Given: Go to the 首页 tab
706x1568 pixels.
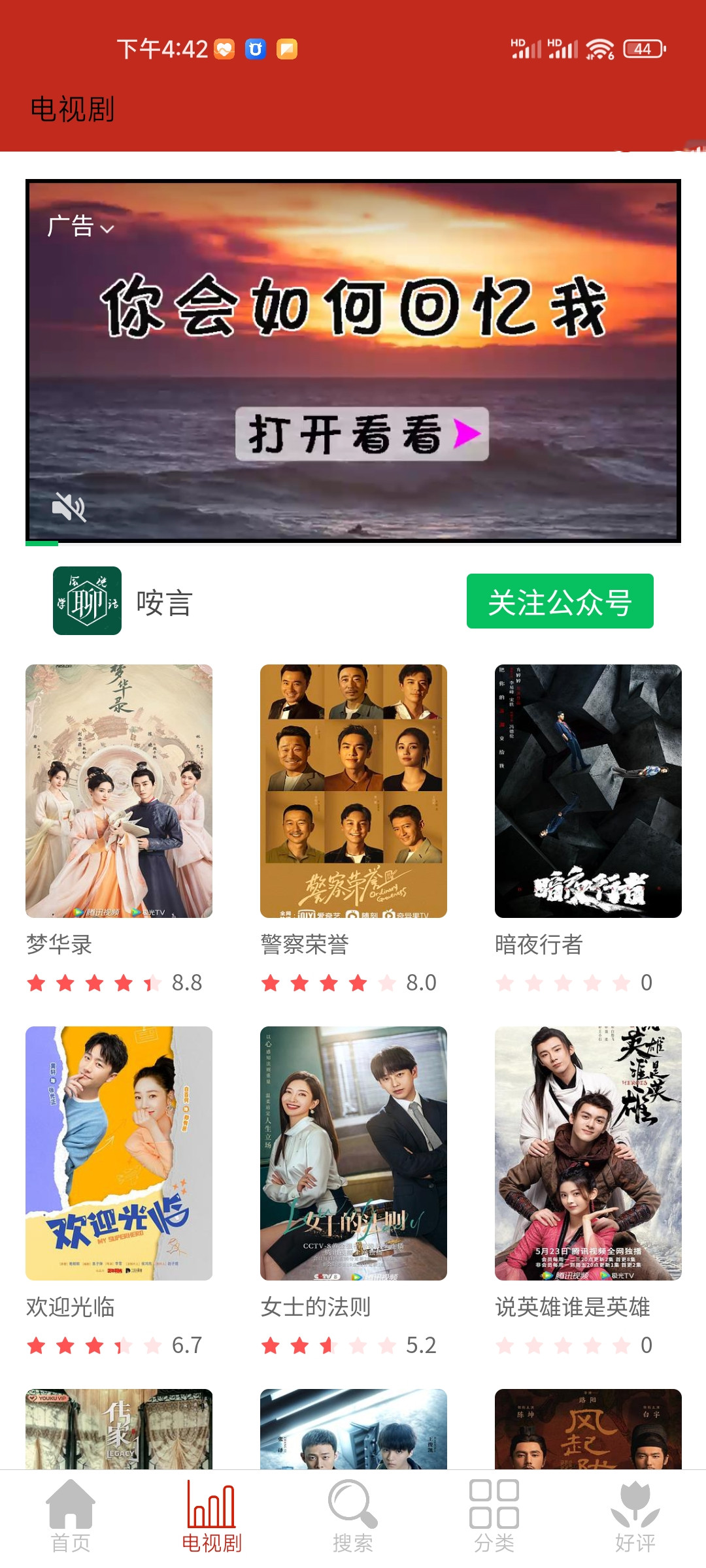Looking at the screenshot, I should coord(71,1516).
